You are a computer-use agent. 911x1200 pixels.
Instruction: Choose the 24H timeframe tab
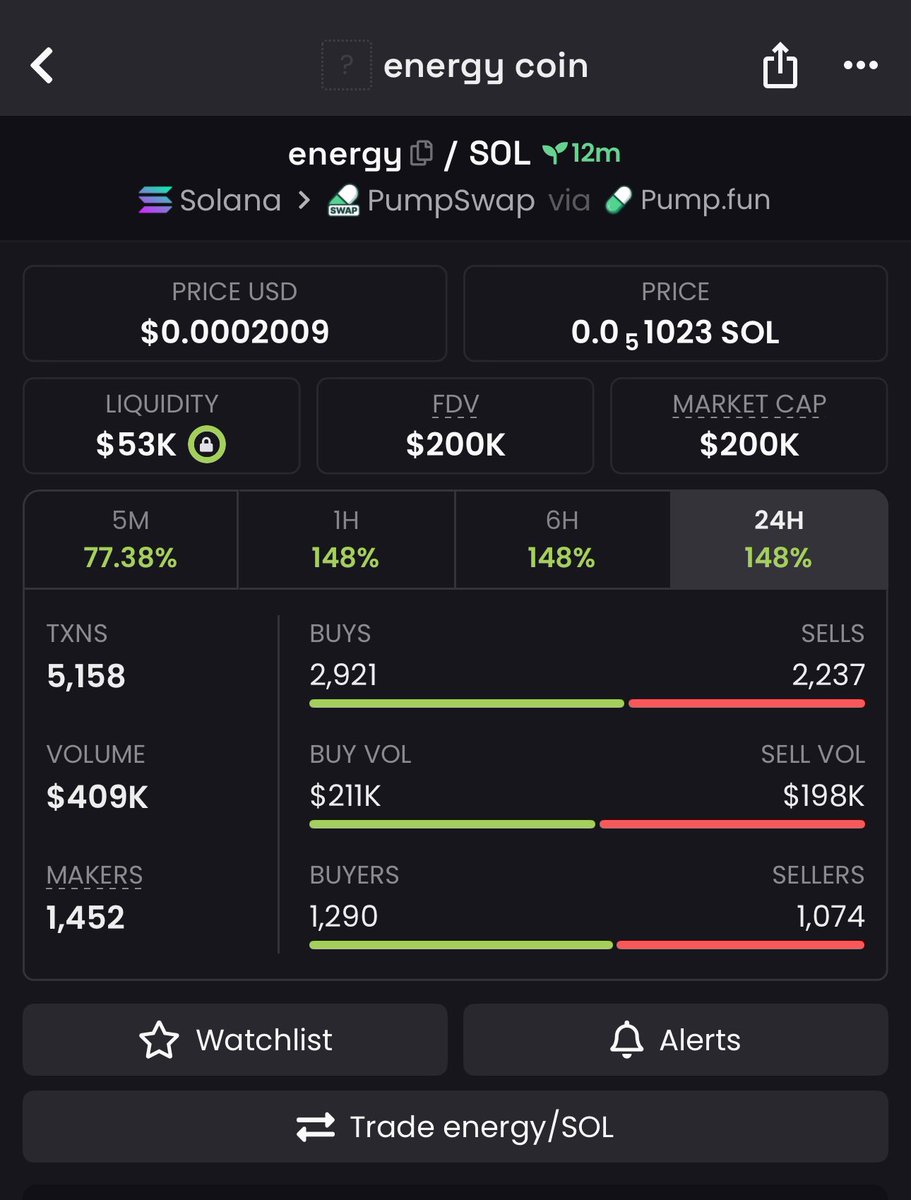[x=778, y=539]
